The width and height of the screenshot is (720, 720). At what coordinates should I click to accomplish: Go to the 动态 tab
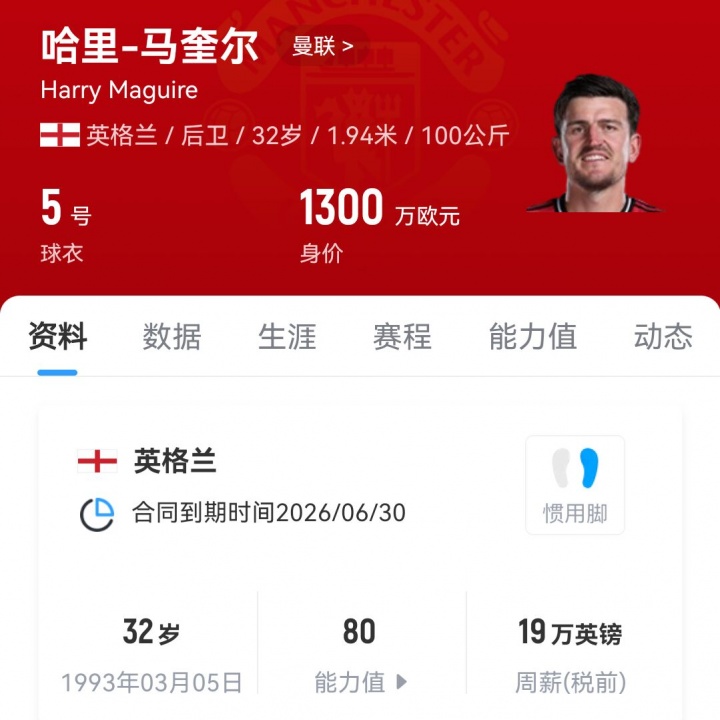tap(662, 337)
